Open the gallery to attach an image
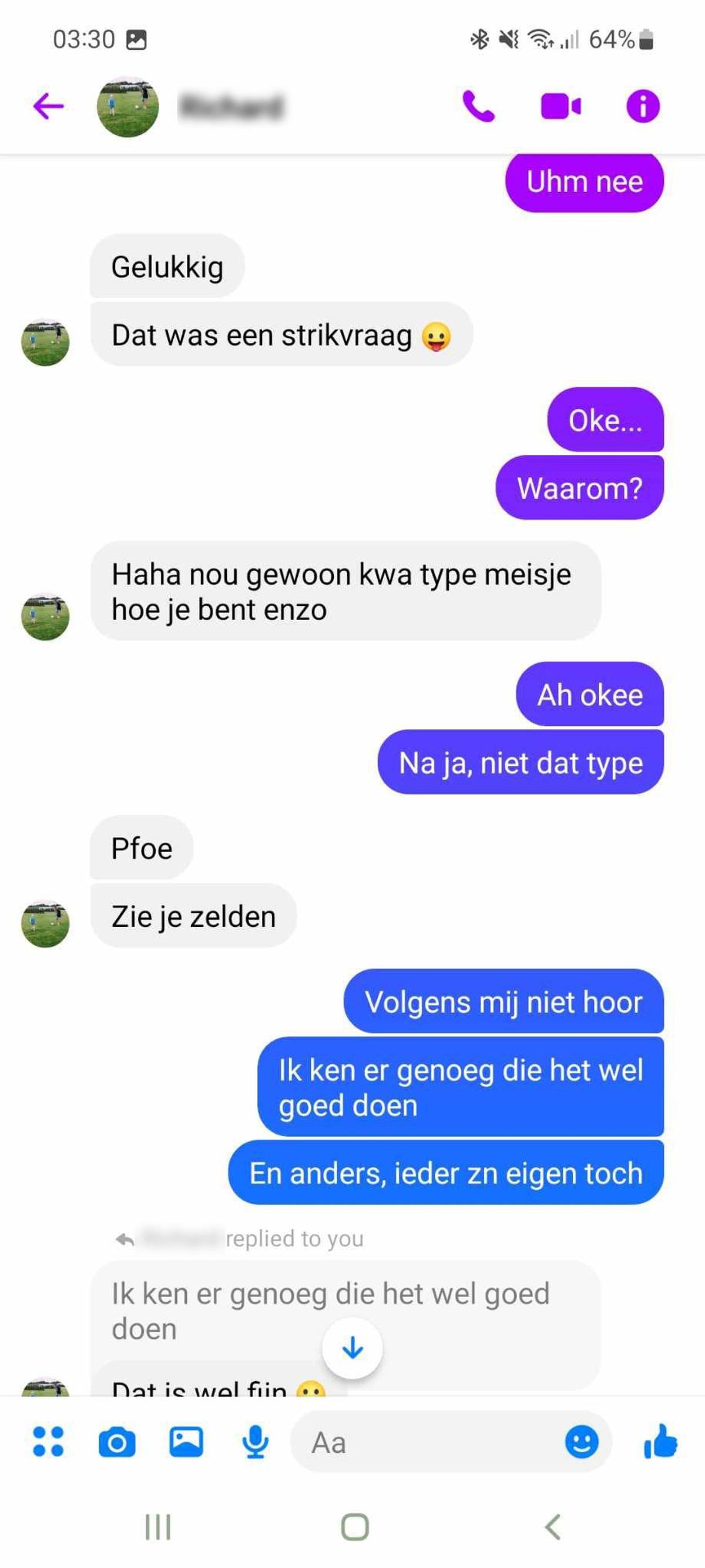Viewport: 705px width, 1568px height. (186, 1442)
